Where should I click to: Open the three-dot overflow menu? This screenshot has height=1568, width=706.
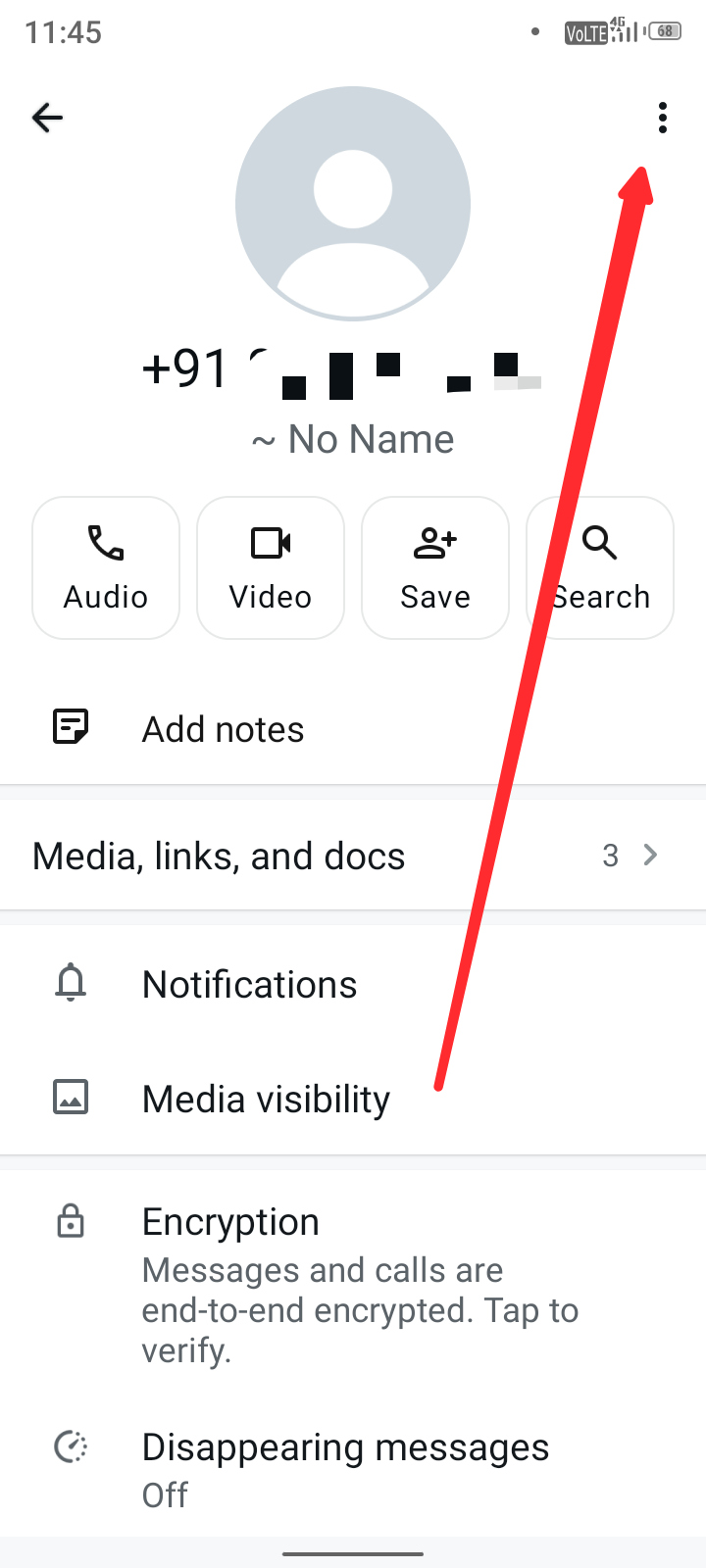pyautogui.click(x=663, y=119)
